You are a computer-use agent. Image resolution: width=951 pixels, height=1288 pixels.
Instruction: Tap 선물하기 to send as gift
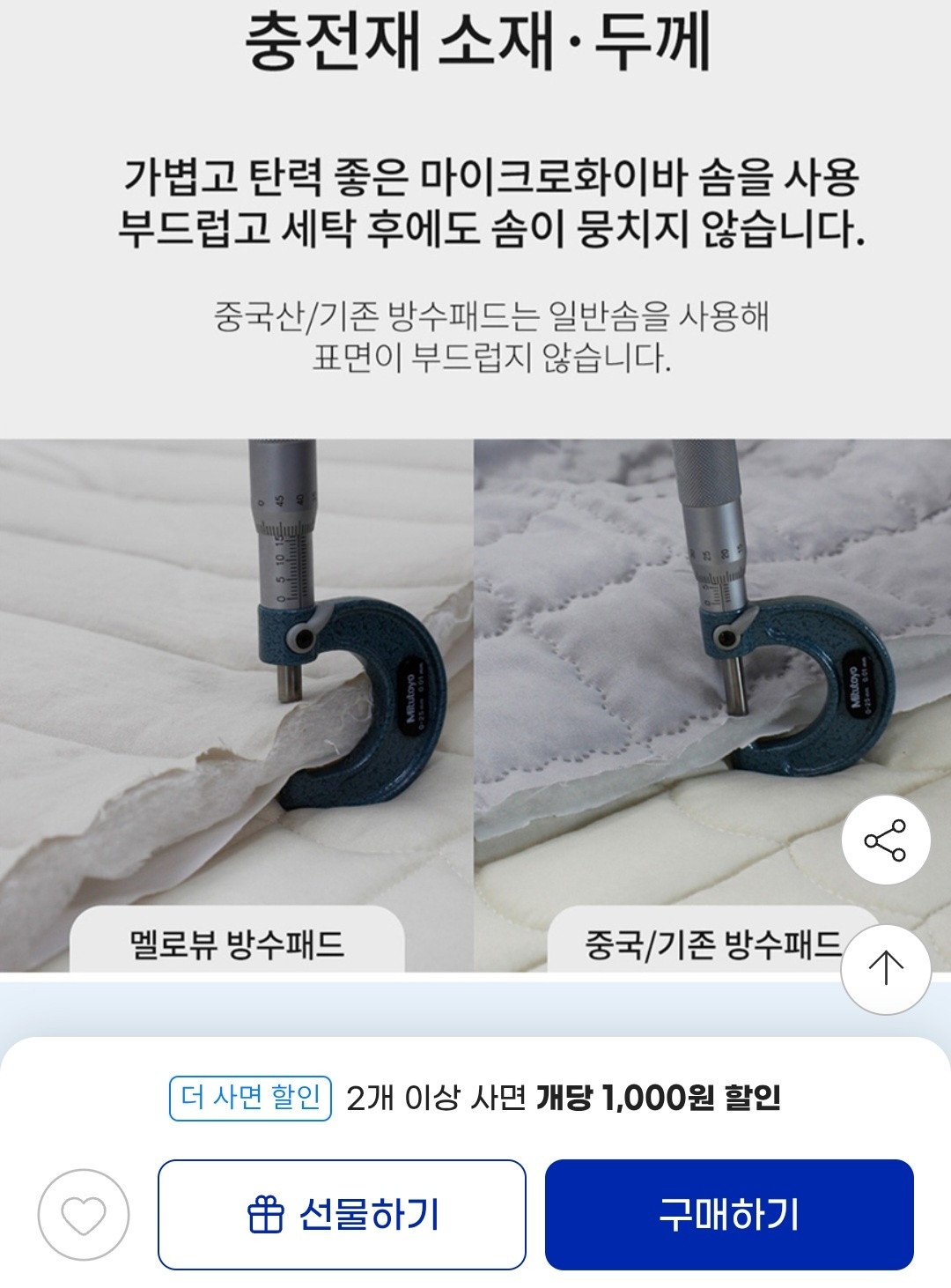pos(342,1215)
